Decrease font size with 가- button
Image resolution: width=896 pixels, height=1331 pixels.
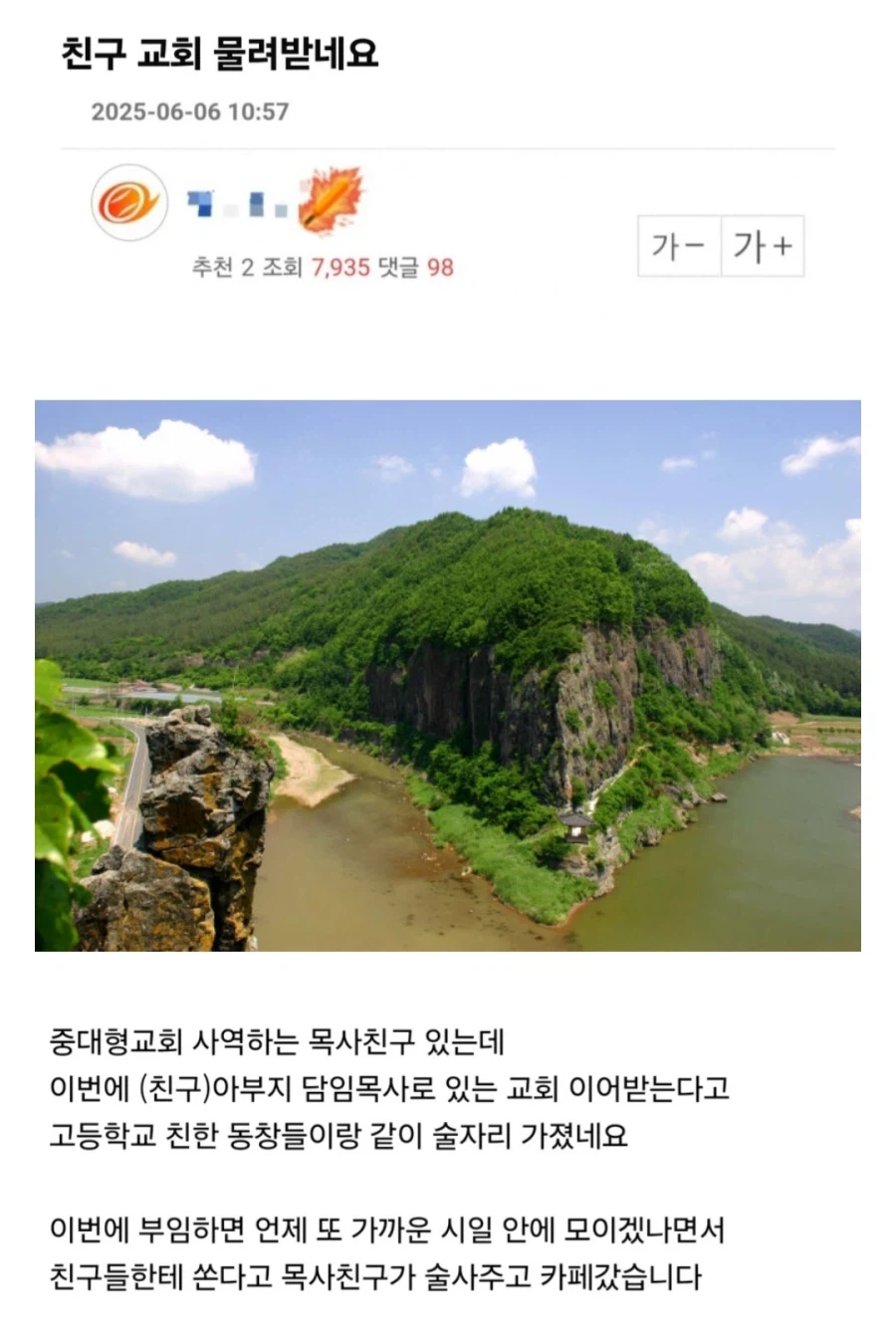[677, 248]
